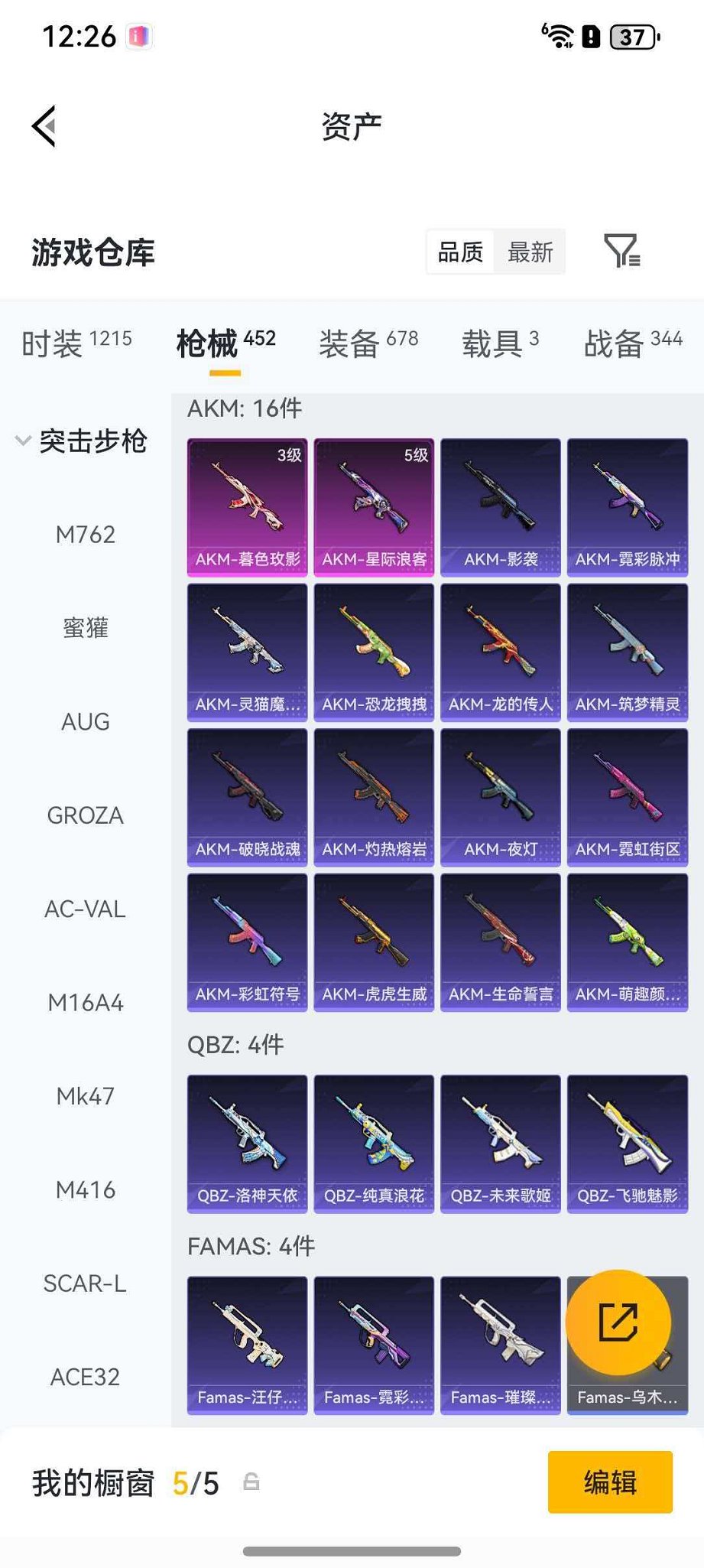Select SCAR-L in the weapon list
The width and height of the screenshot is (704, 1568).
point(85,1283)
